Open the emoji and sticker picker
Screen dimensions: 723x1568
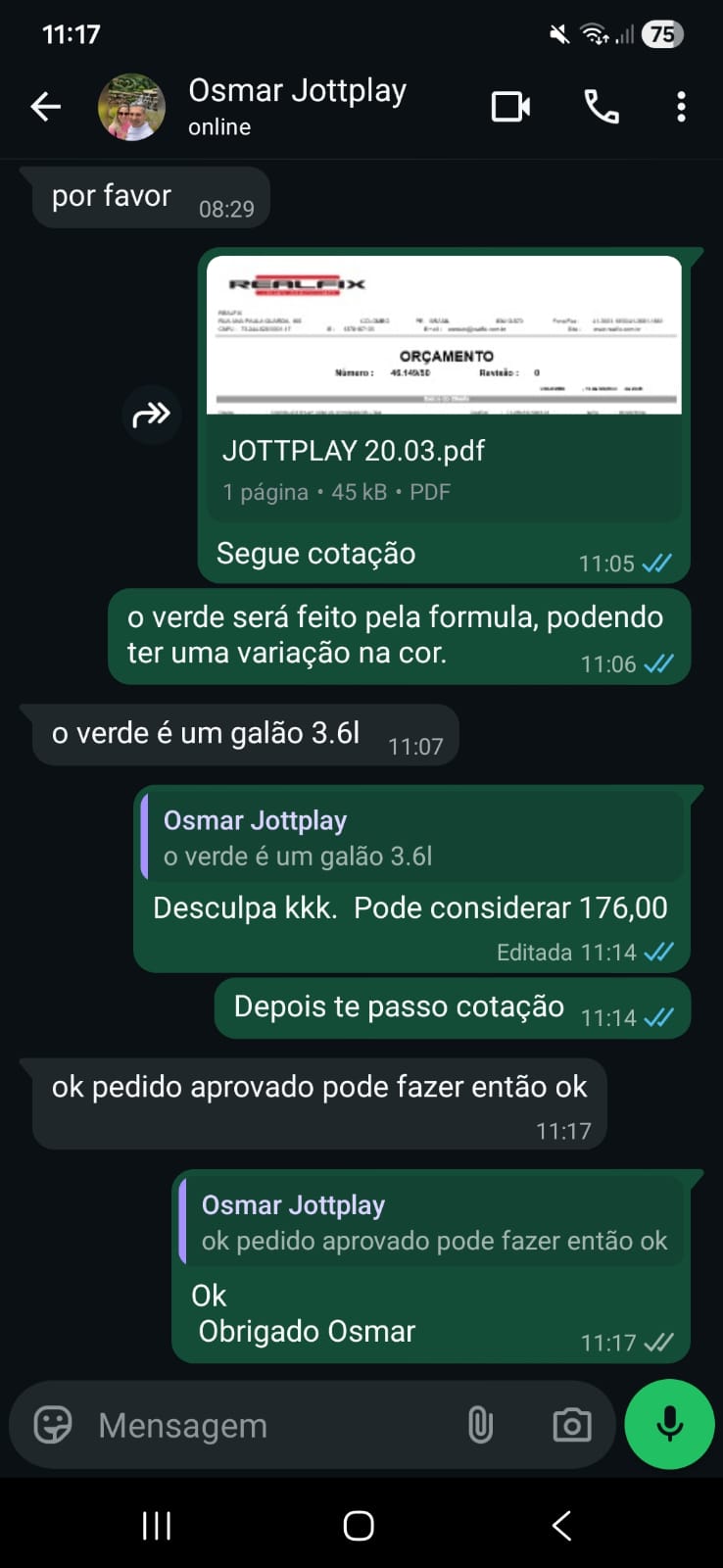[53, 1425]
